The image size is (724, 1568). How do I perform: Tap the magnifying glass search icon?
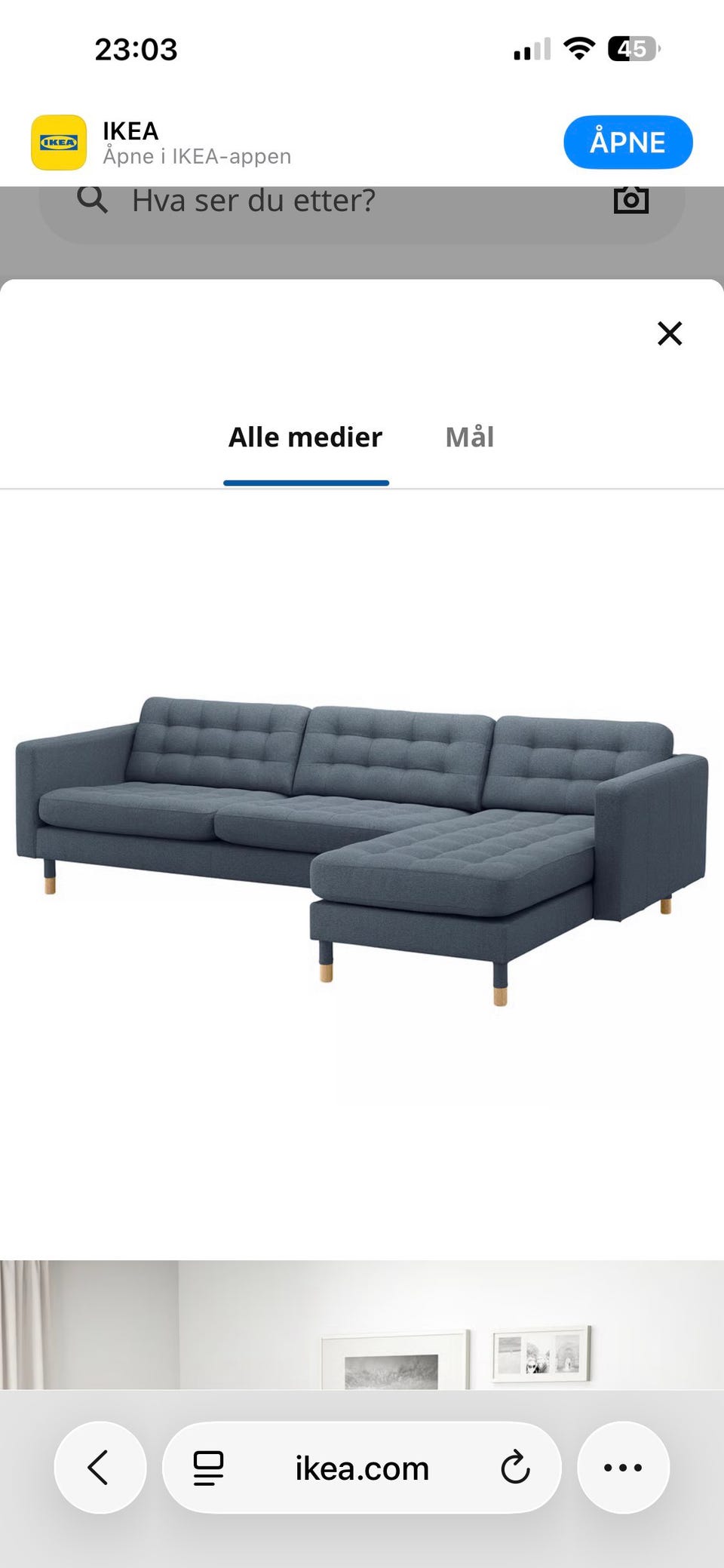(91, 200)
